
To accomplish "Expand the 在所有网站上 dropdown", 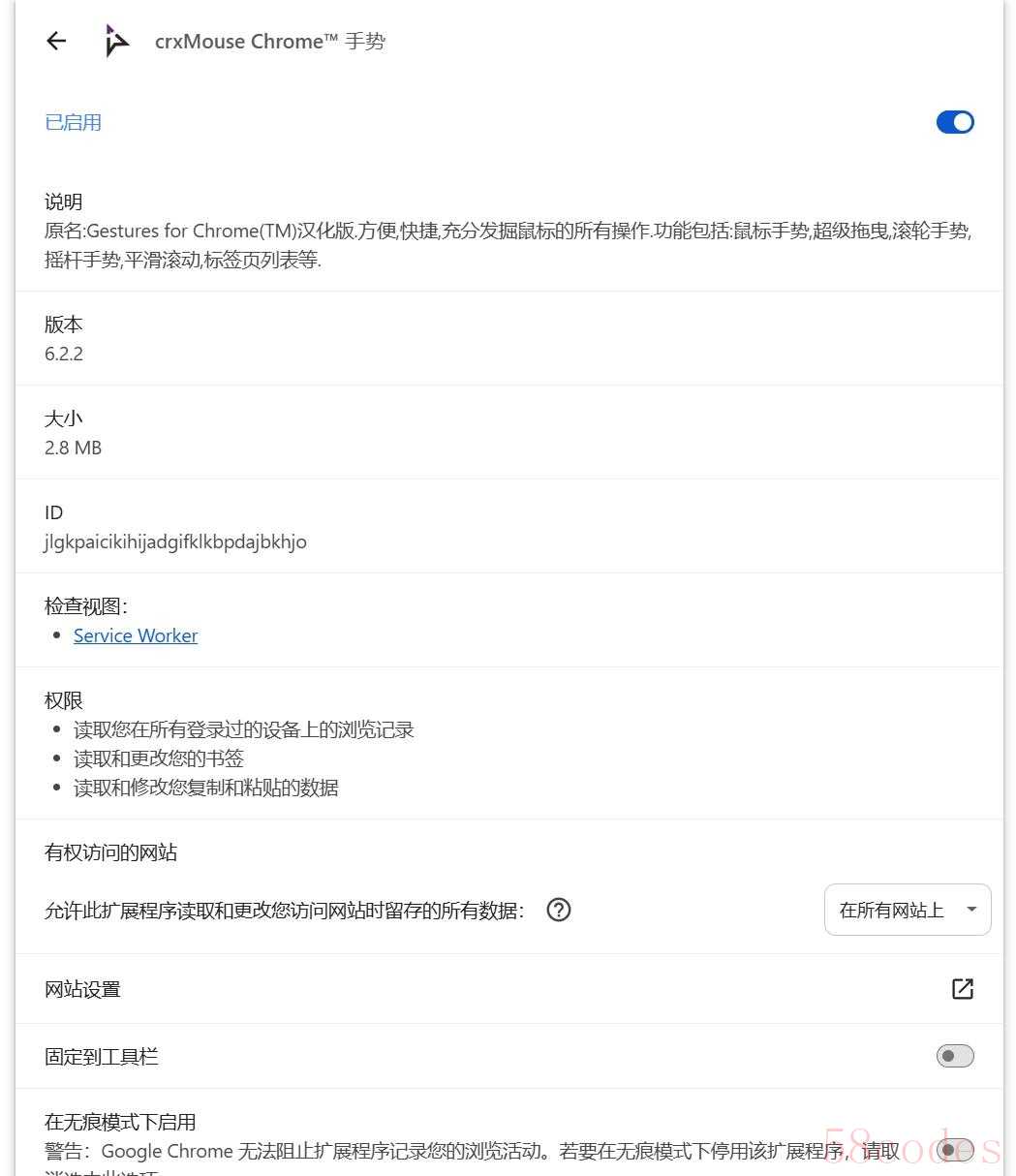I will (x=907, y=910).
